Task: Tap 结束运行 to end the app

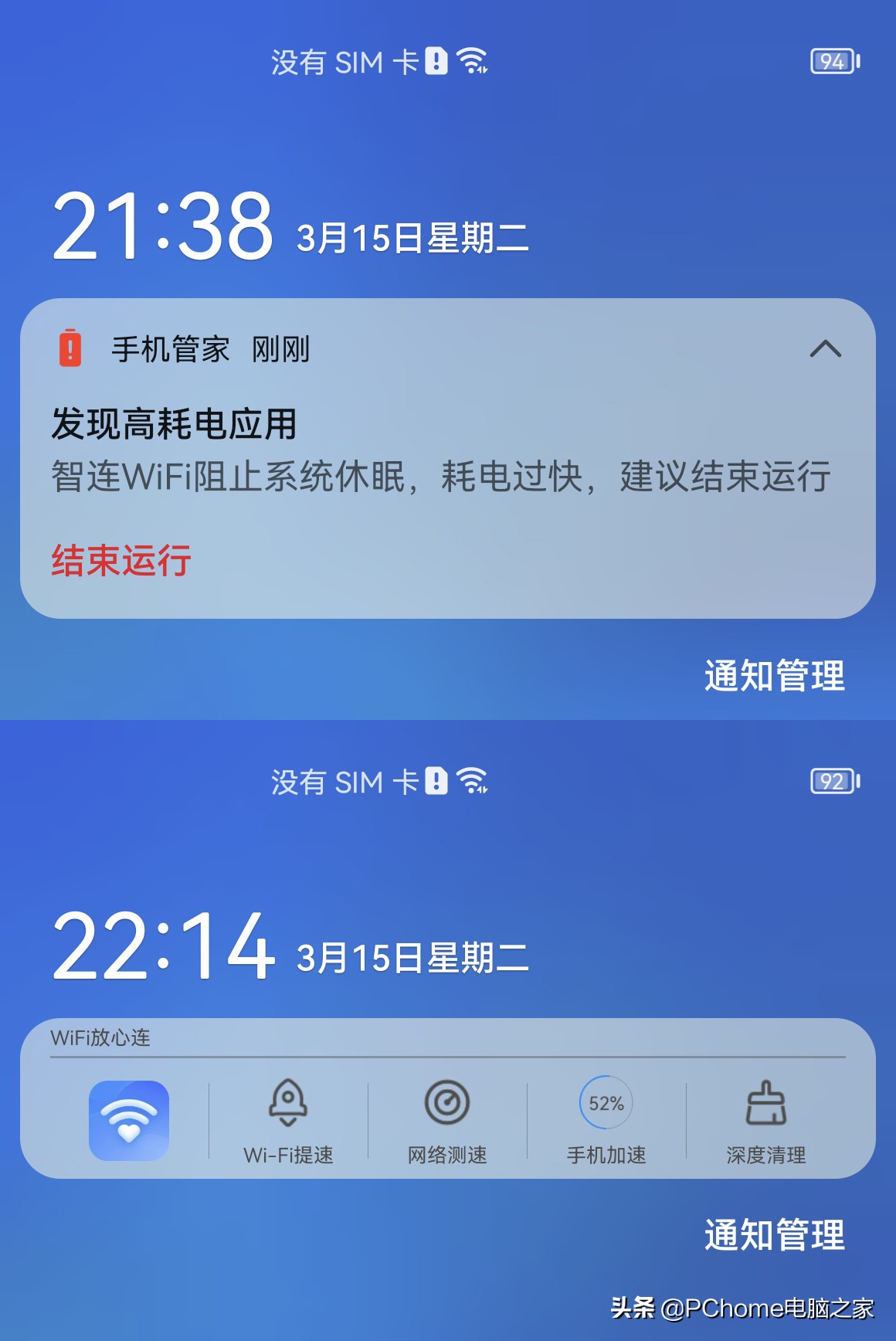Action: click(120, 563)
